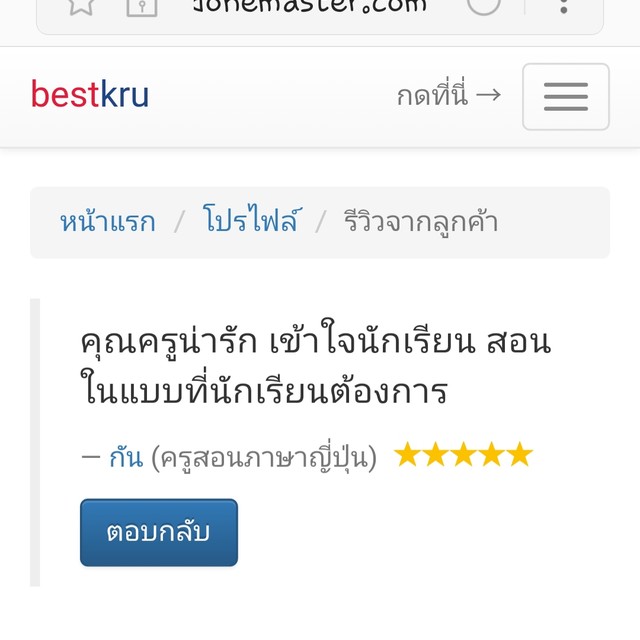The width and height of the screenshot is (640, 640).
Task: Tap the ตอบกลับ reply button
Action: point(159,532)
